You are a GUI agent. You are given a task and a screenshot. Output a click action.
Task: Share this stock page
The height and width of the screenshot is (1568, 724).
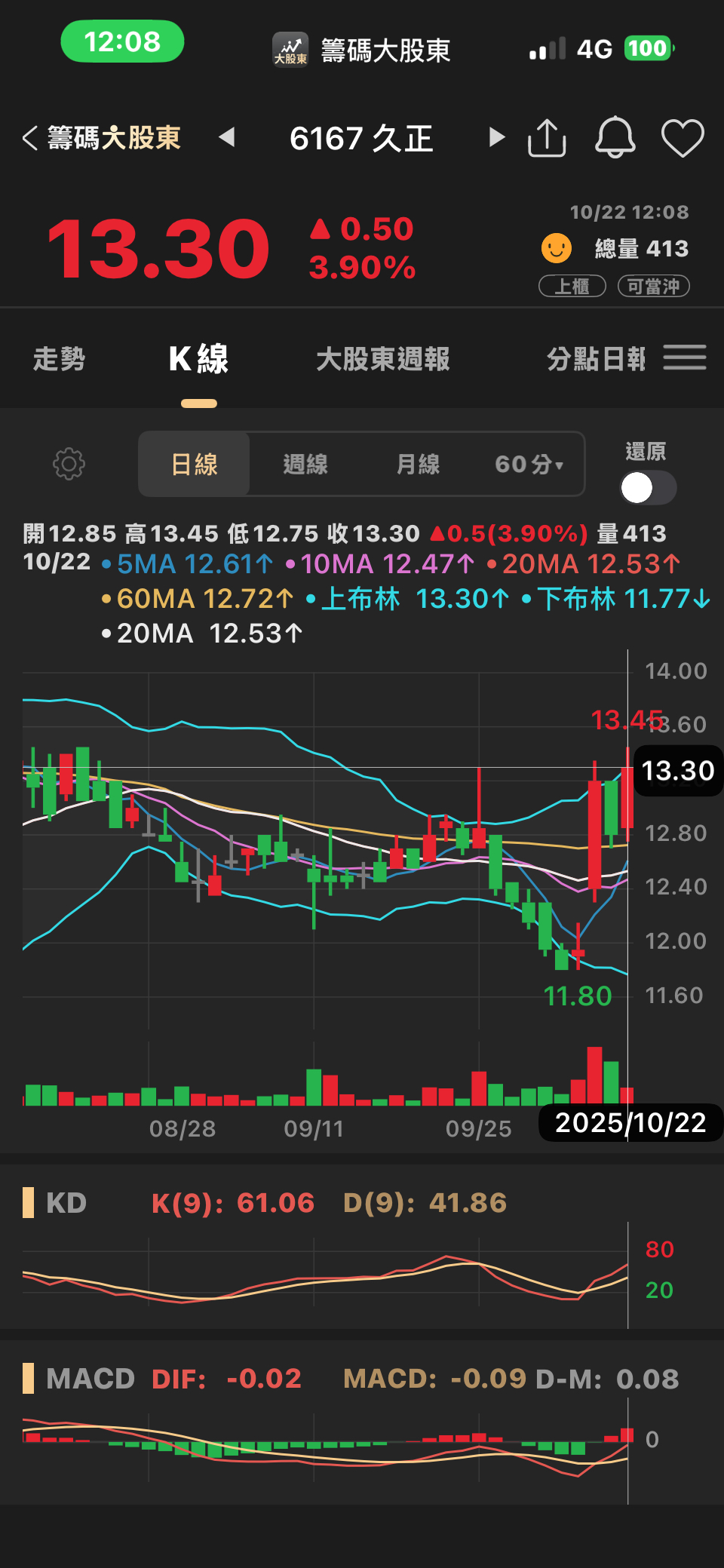click(x=547, y=137)
